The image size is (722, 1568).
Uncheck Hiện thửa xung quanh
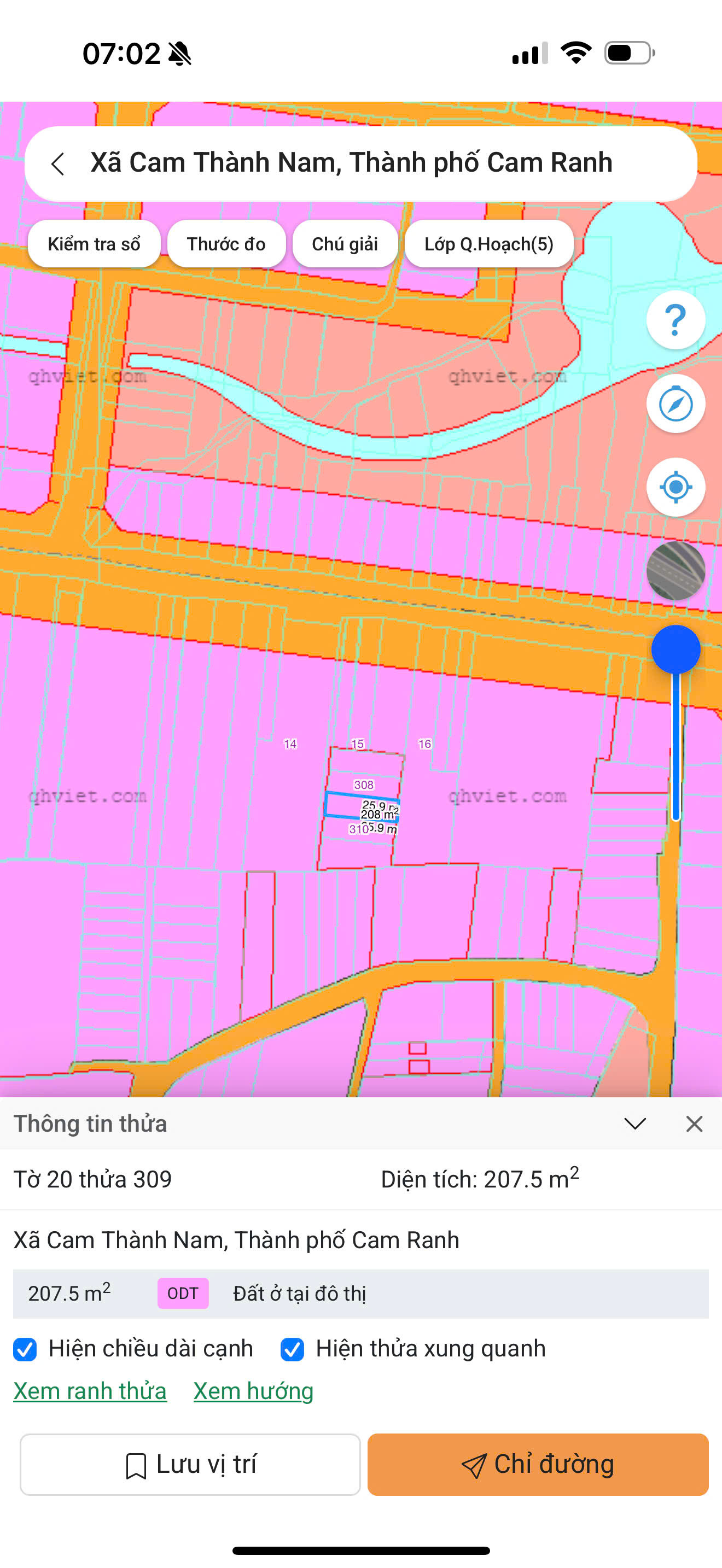292,1349
